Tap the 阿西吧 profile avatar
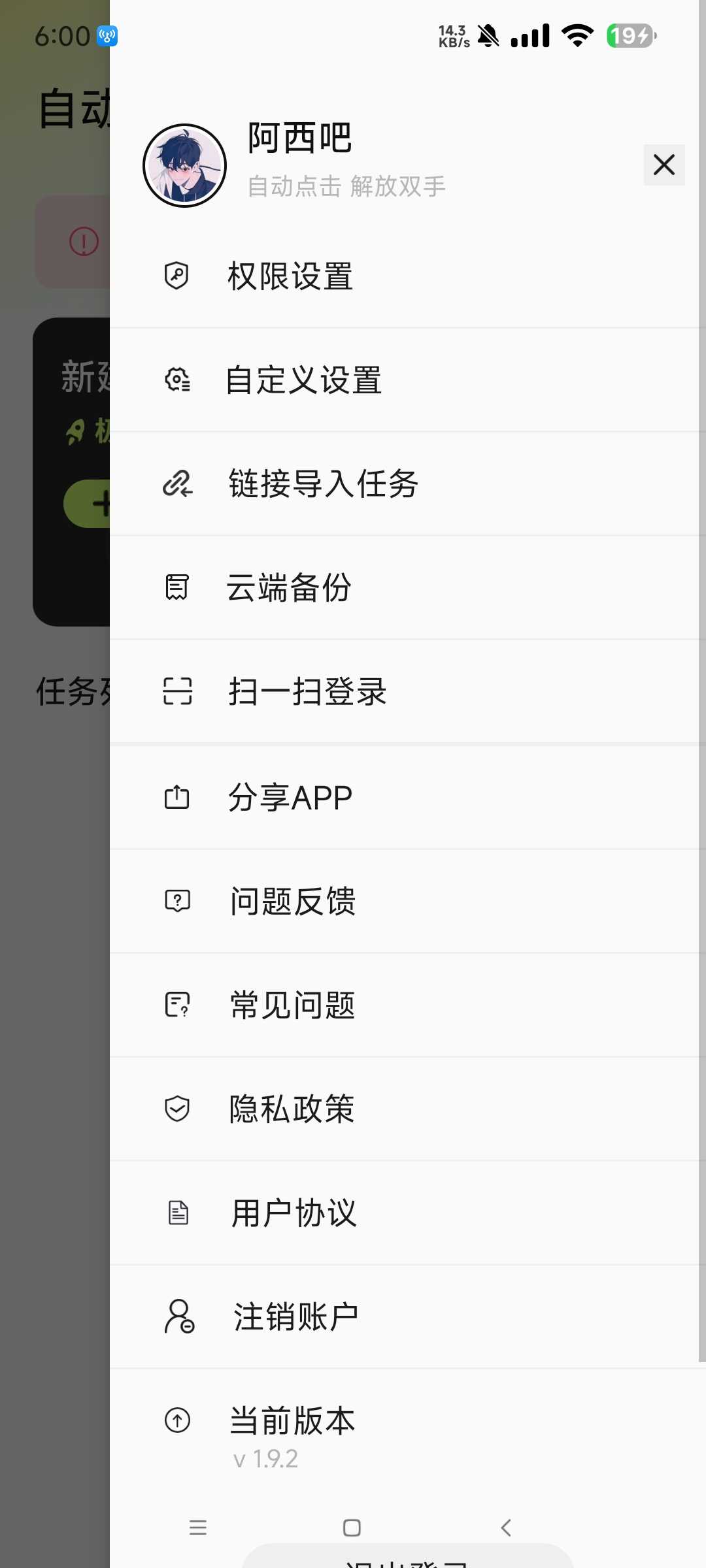The height and width of the screenshot is (1568, 706). (185, 166)
